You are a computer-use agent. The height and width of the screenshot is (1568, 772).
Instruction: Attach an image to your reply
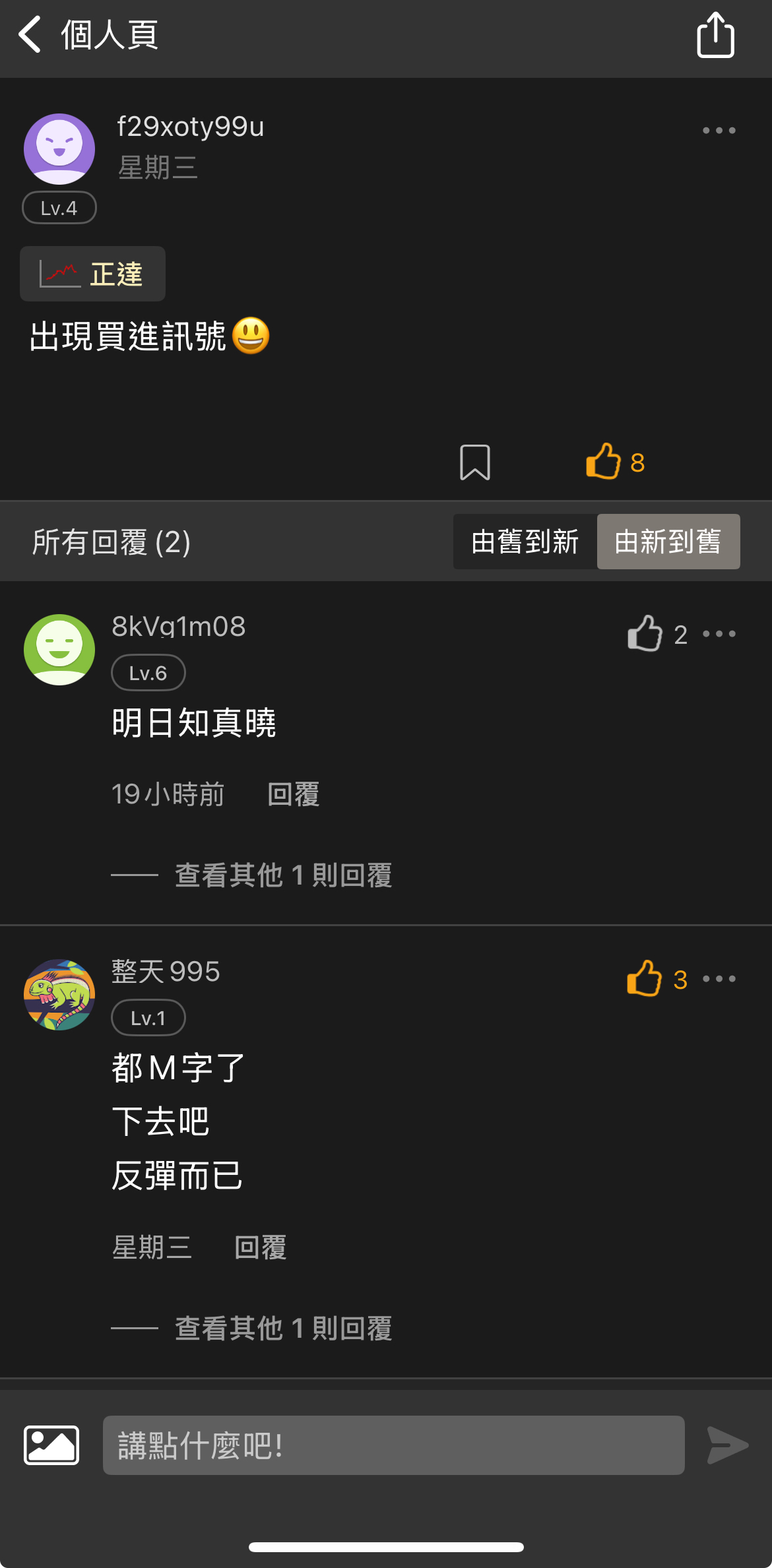pyautogui.click(x=51, y=1445)
